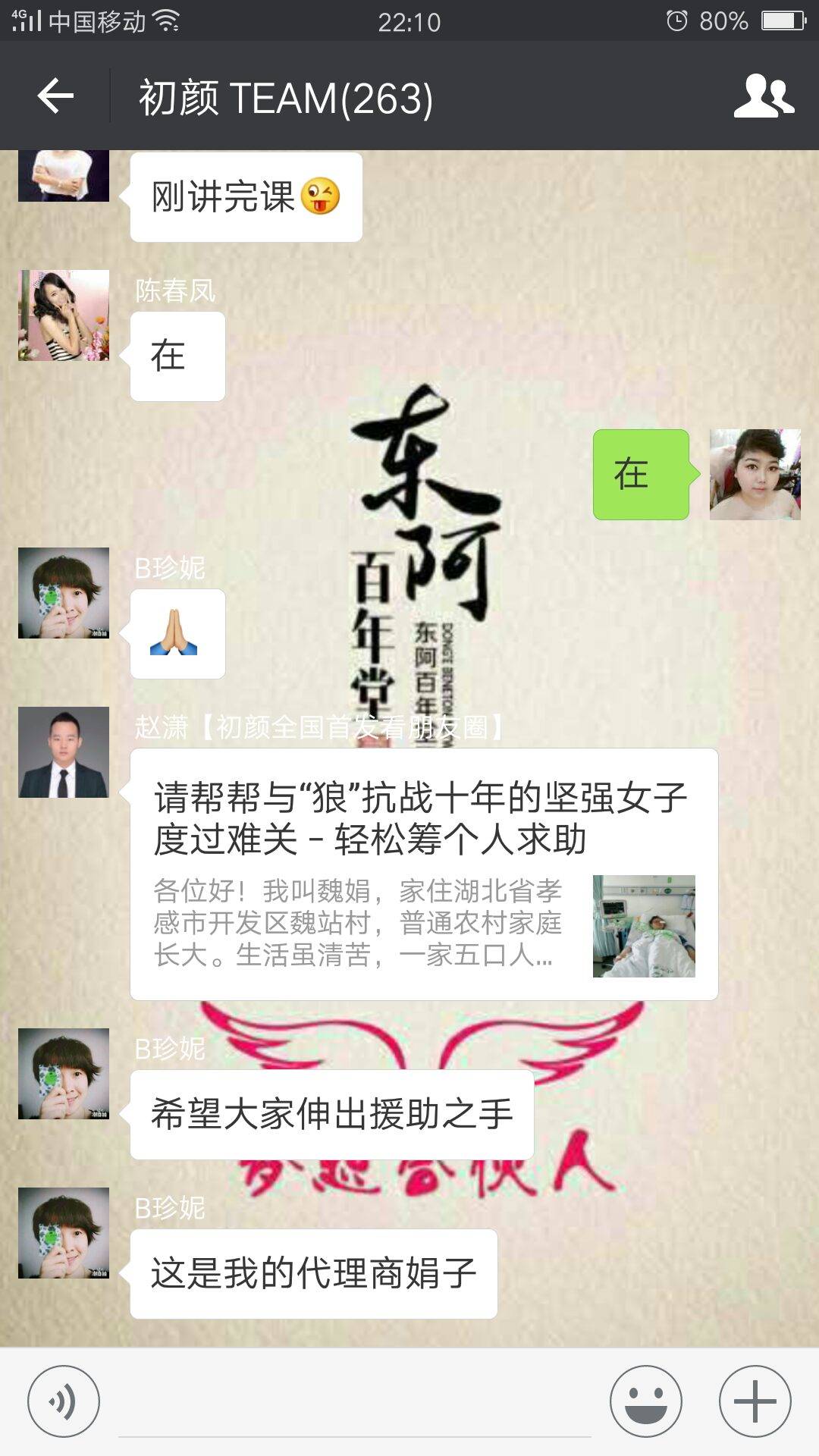The height and width of the screenshot is (1456, 819).
Task: View 陈春凤's profile avatar
Action: coord(64,315)
